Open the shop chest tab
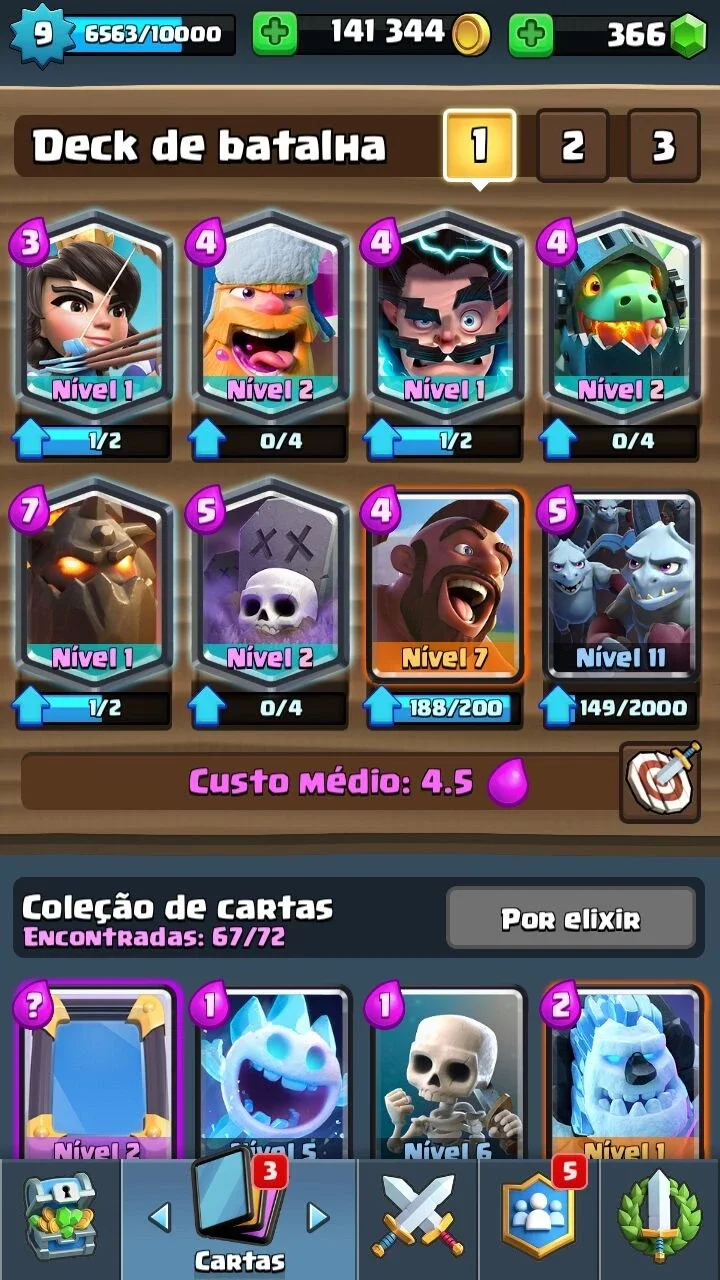Viewport: 720px width, 1280px height. pos(61,1219)
